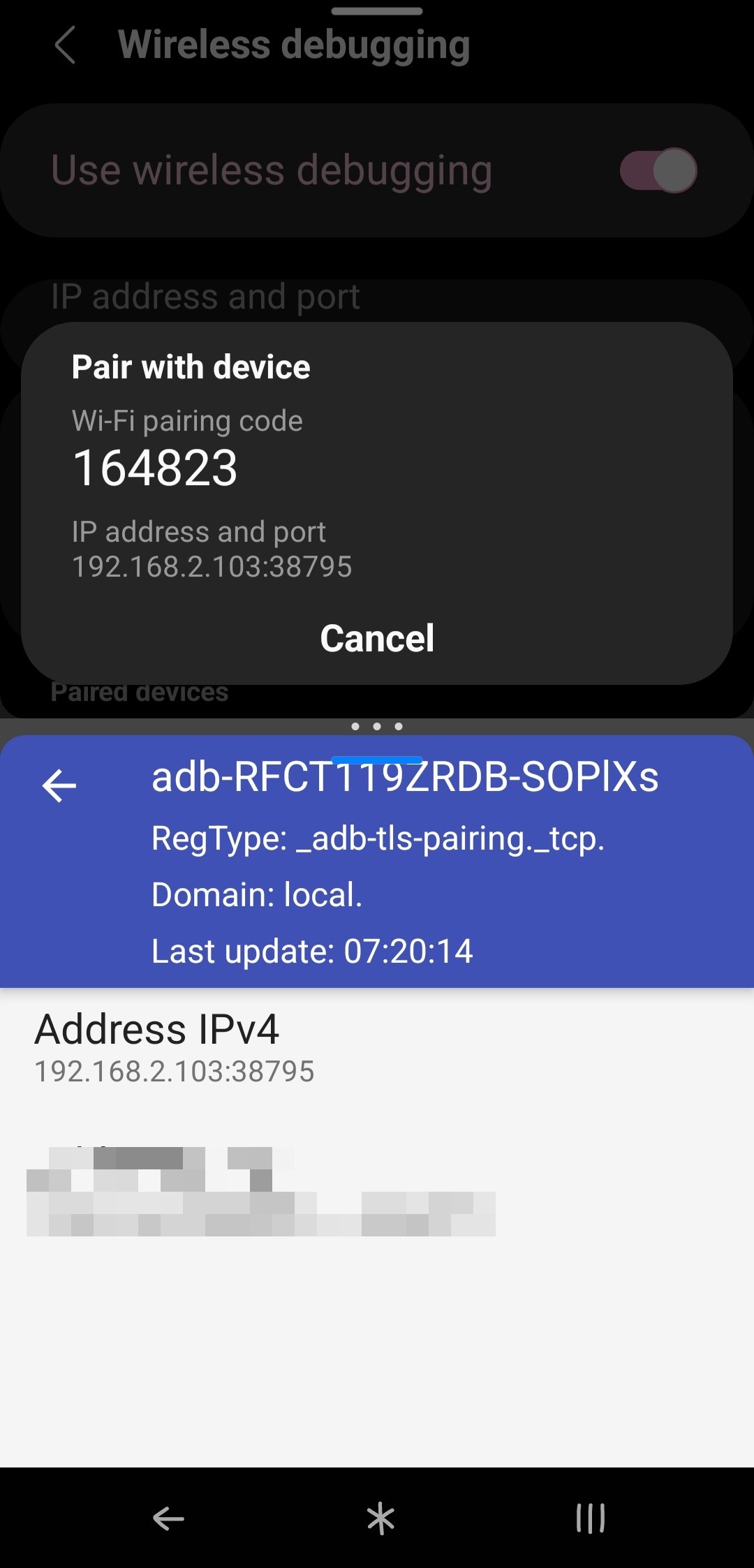Viewport: 754px width, 1568px height.
Task: Tap the IP address and port setting row
Action: [x=205, y=296]
